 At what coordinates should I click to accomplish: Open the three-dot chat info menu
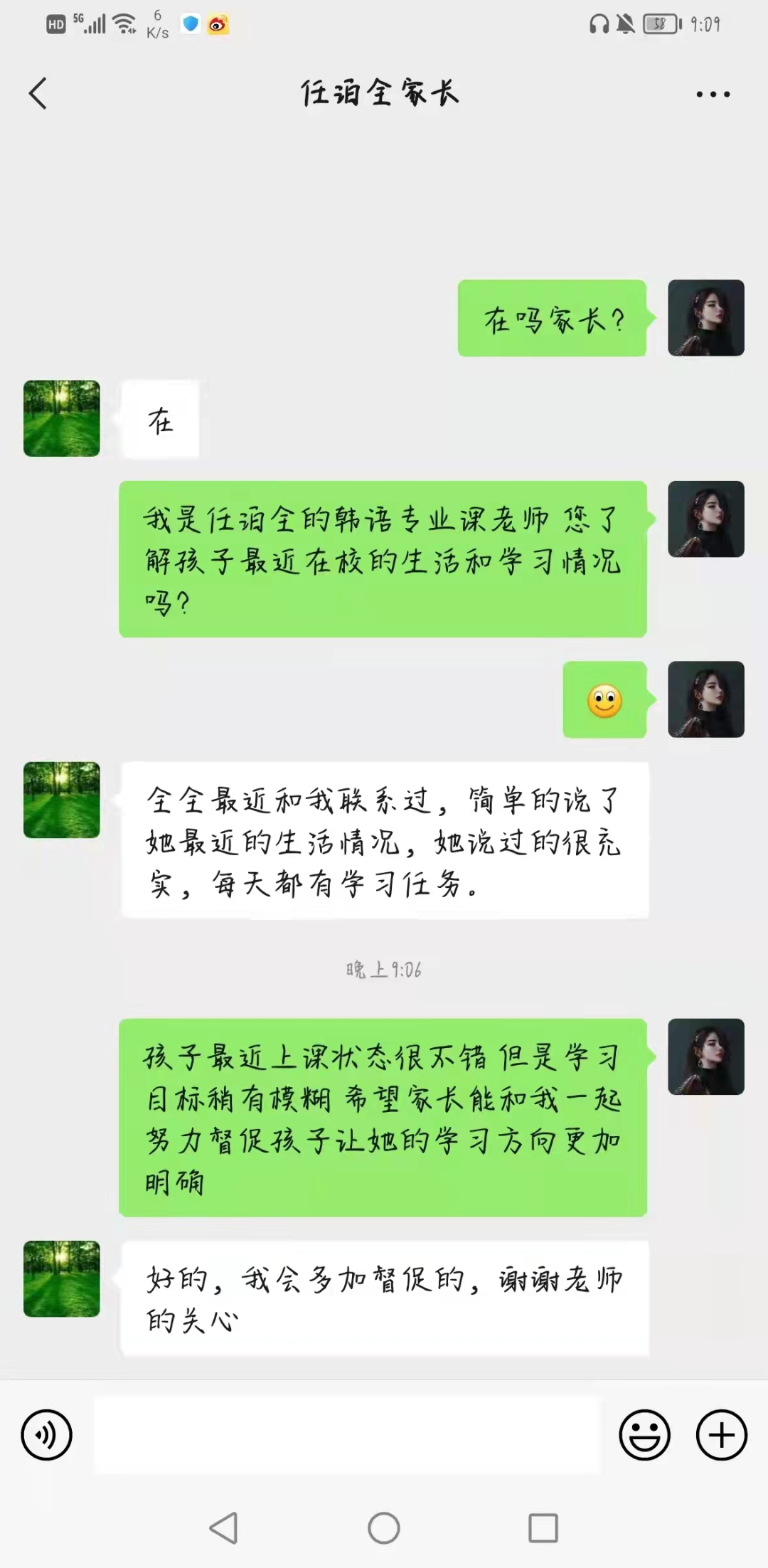click(713, 94)
